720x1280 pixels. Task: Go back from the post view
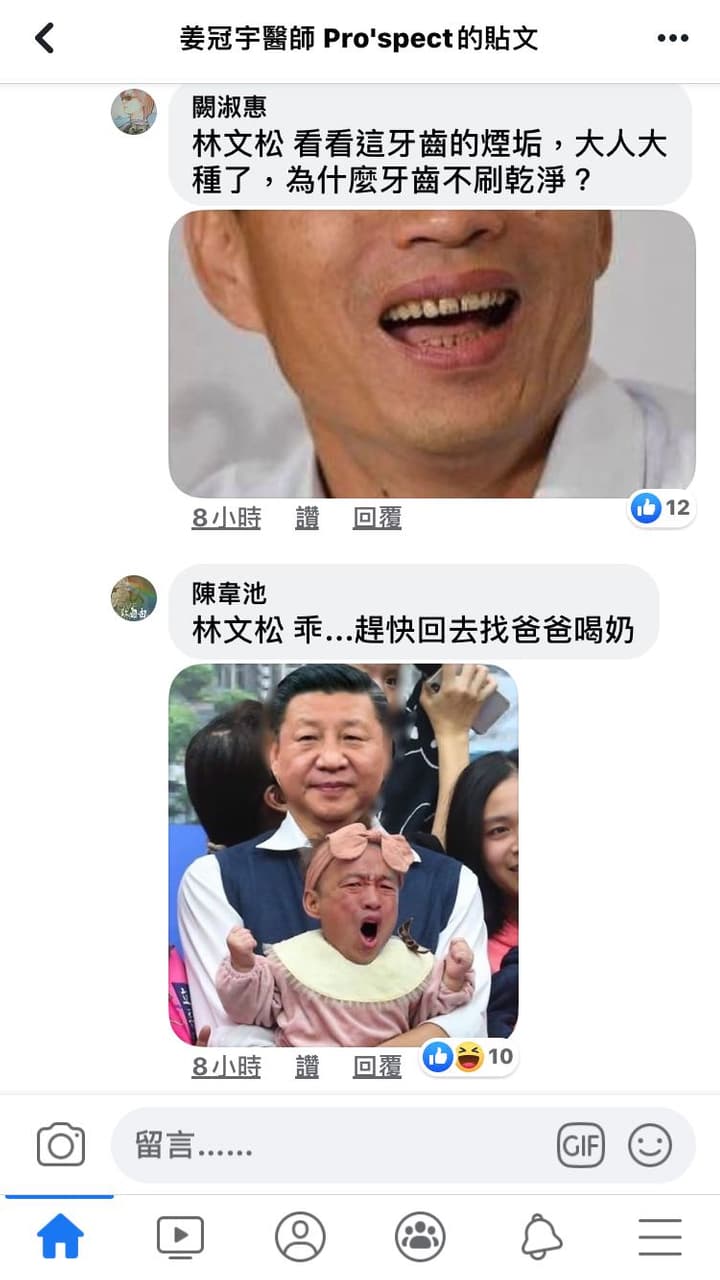coord(44,38)
